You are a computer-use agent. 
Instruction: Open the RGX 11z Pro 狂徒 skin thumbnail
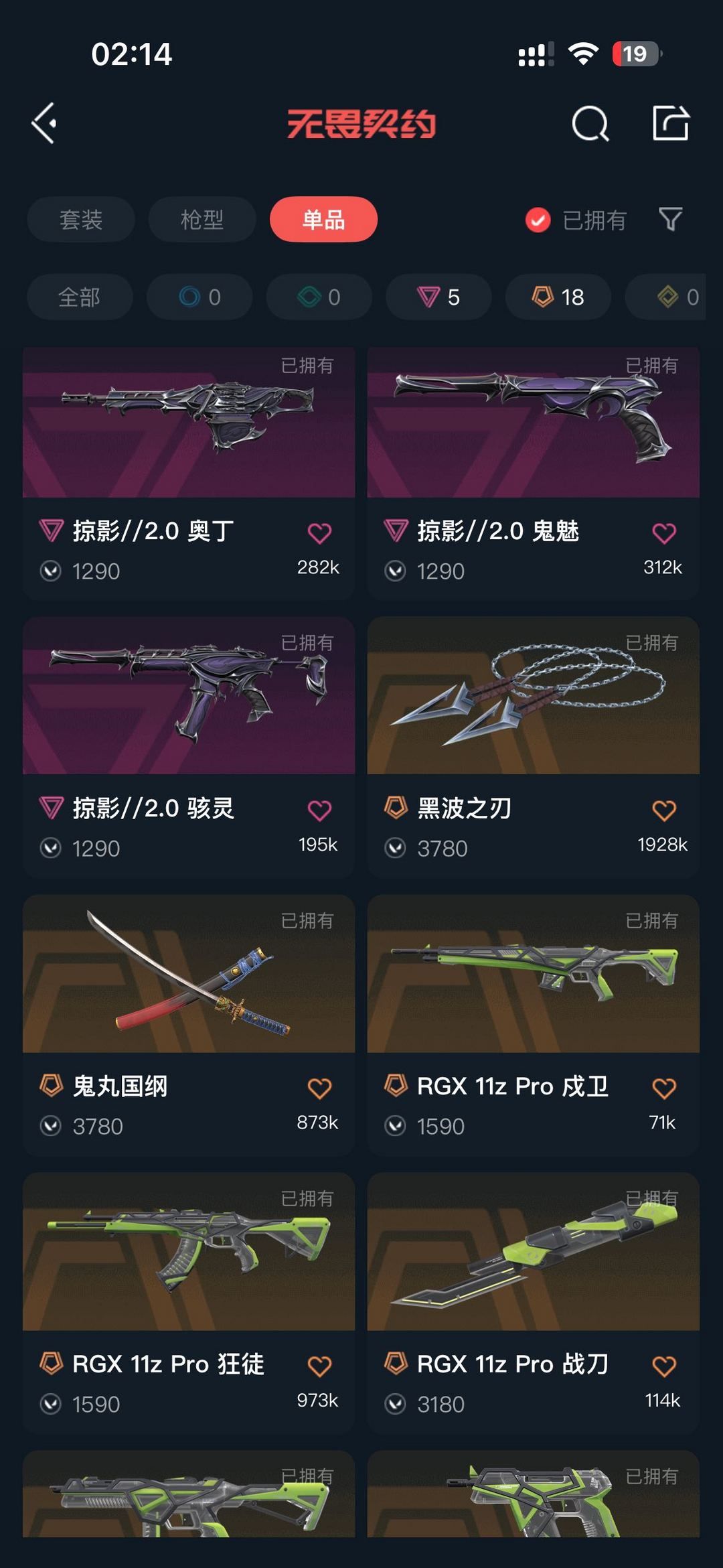coord(189,1255)
